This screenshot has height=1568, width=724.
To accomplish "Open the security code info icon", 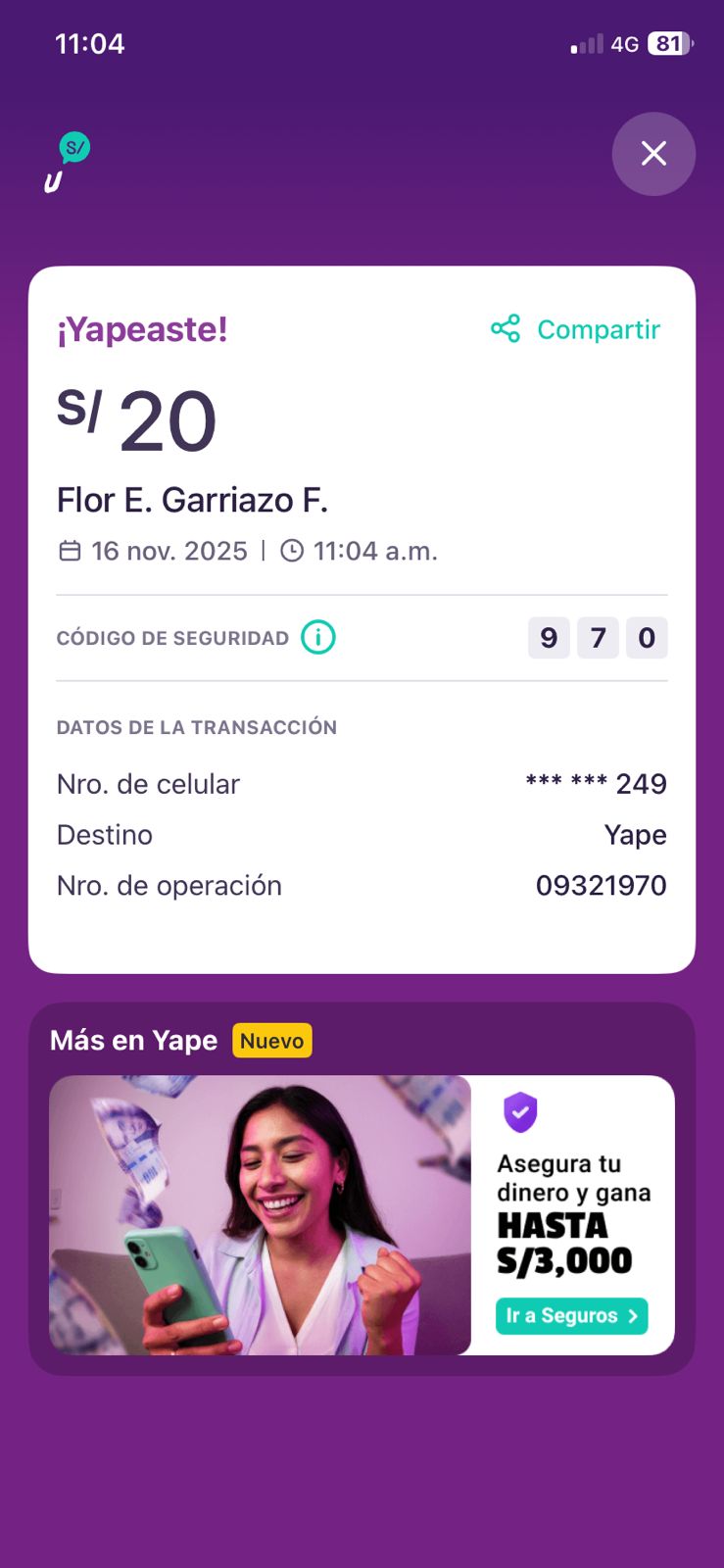I will tap(317, 638).
